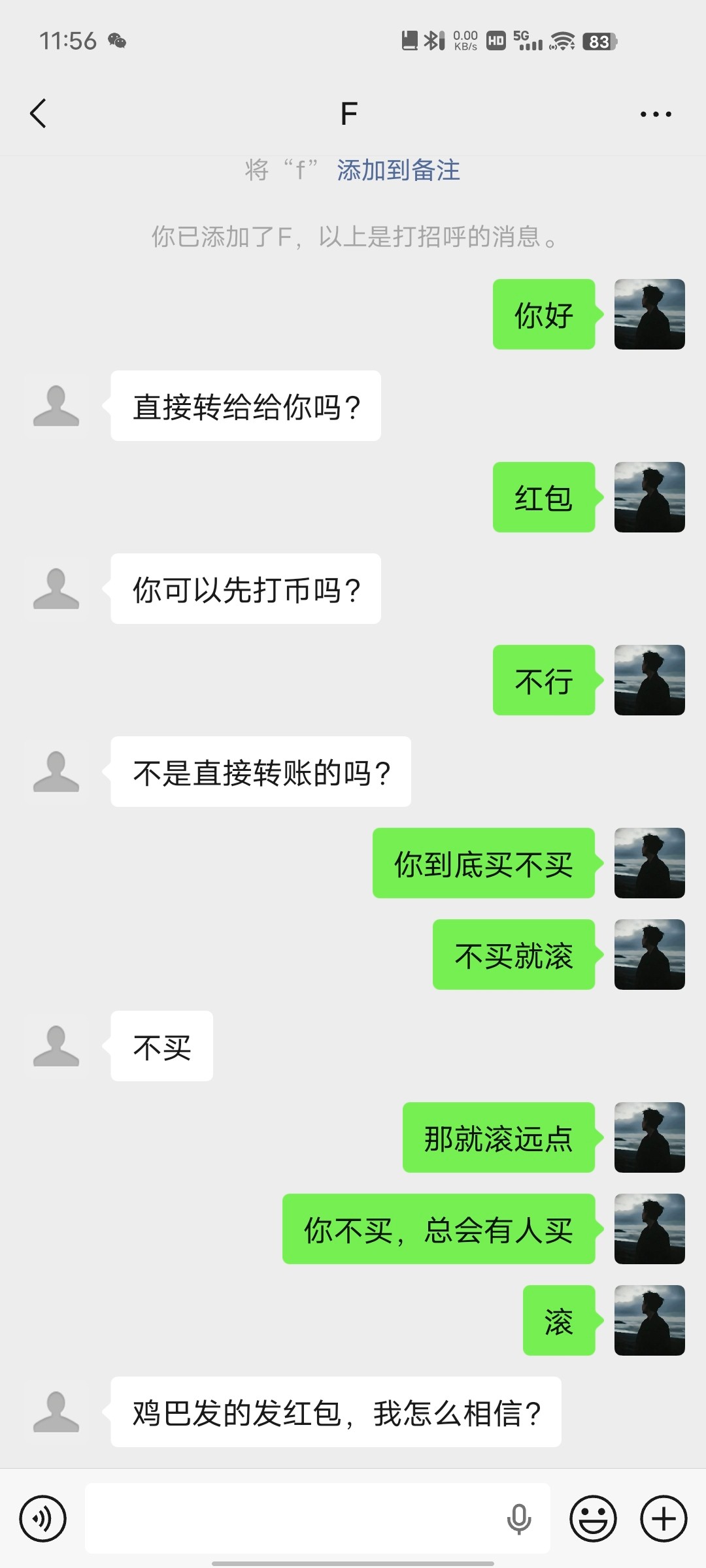Open the plus attachment menu

(x=663, y=1519)
